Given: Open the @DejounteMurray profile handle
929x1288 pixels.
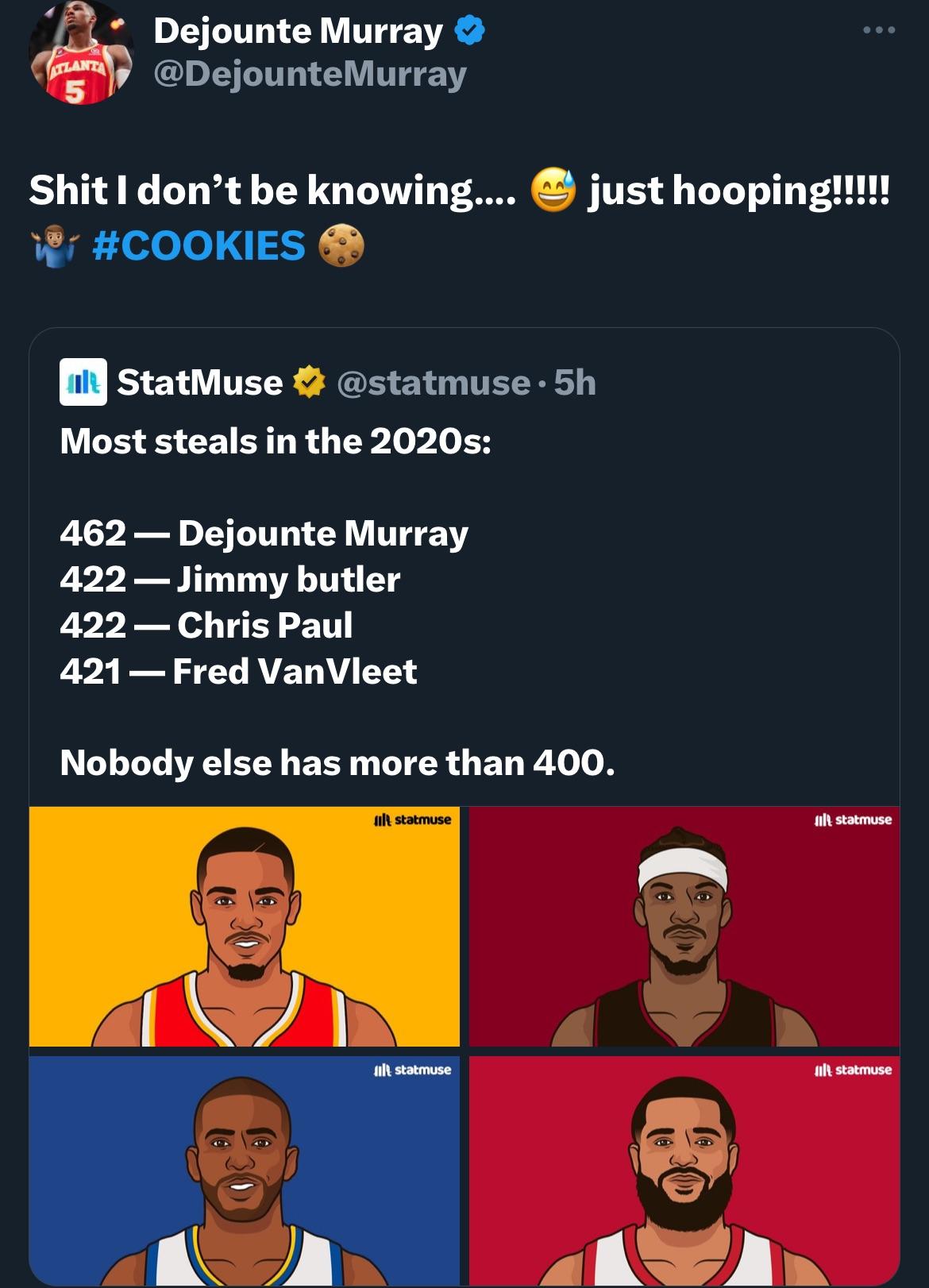Looking at the screenshot, I should [310, 74].
